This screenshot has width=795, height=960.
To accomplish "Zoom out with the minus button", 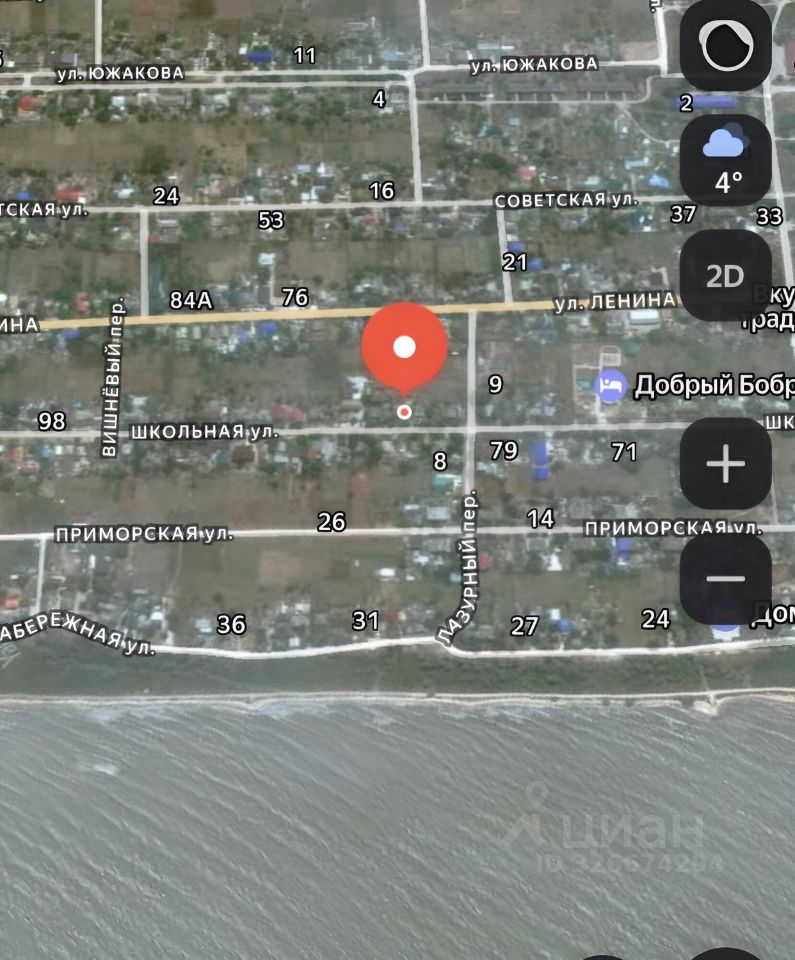I will pos(725,579).
